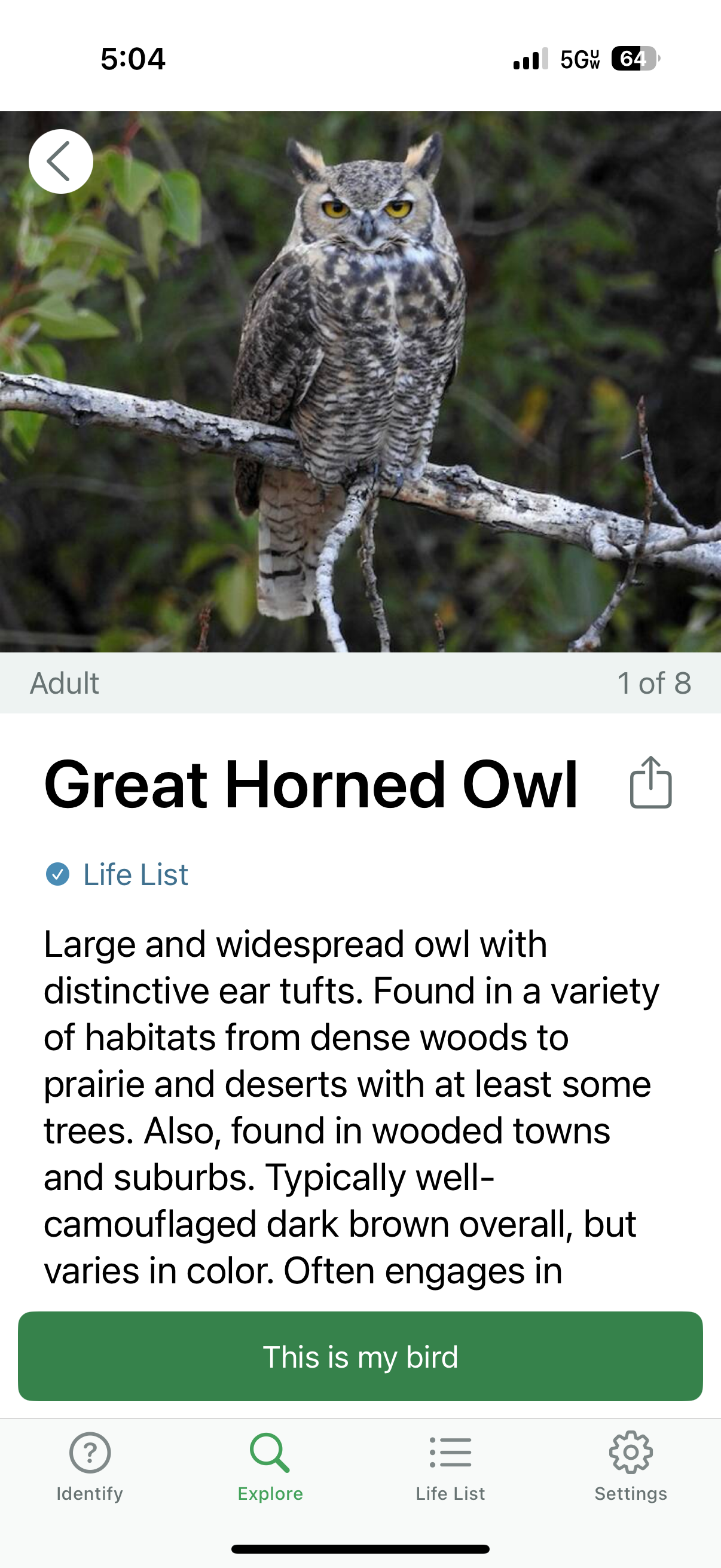
Task: Switch to the Life List tab
Action: pos(450,1467)
